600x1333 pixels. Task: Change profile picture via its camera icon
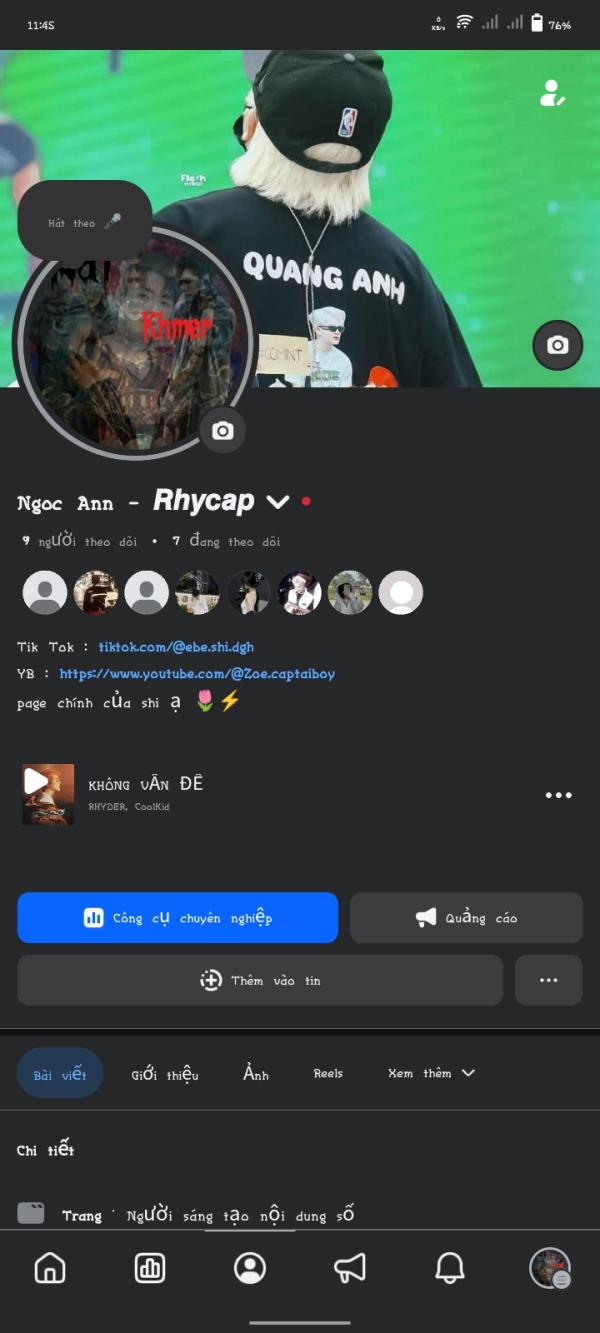tap(222, 431)
